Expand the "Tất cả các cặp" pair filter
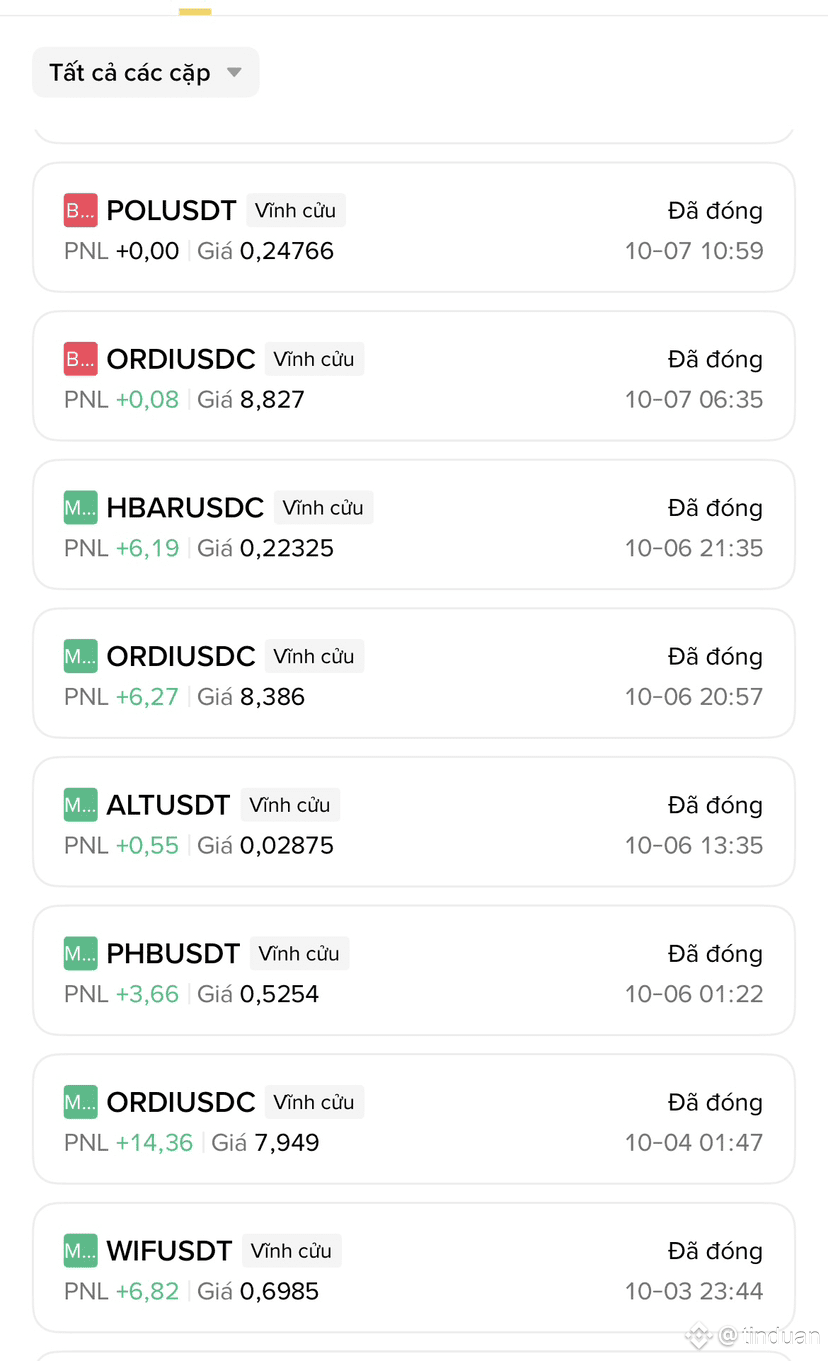The width and height of the screenshot is (828, 1361). tap(145, 73)
